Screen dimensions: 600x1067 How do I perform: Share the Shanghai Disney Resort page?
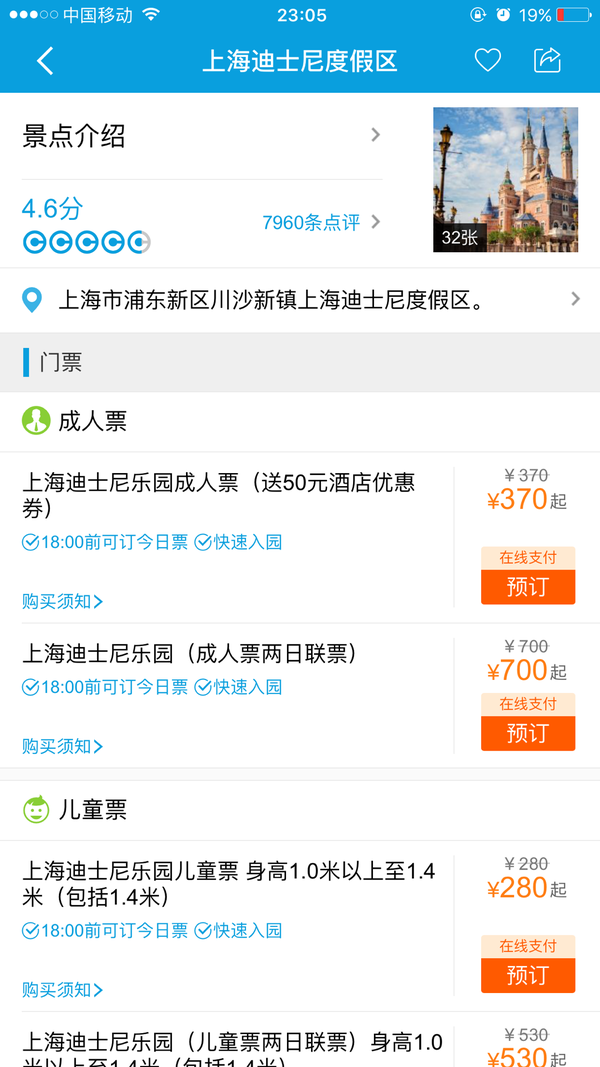[548, 61]
